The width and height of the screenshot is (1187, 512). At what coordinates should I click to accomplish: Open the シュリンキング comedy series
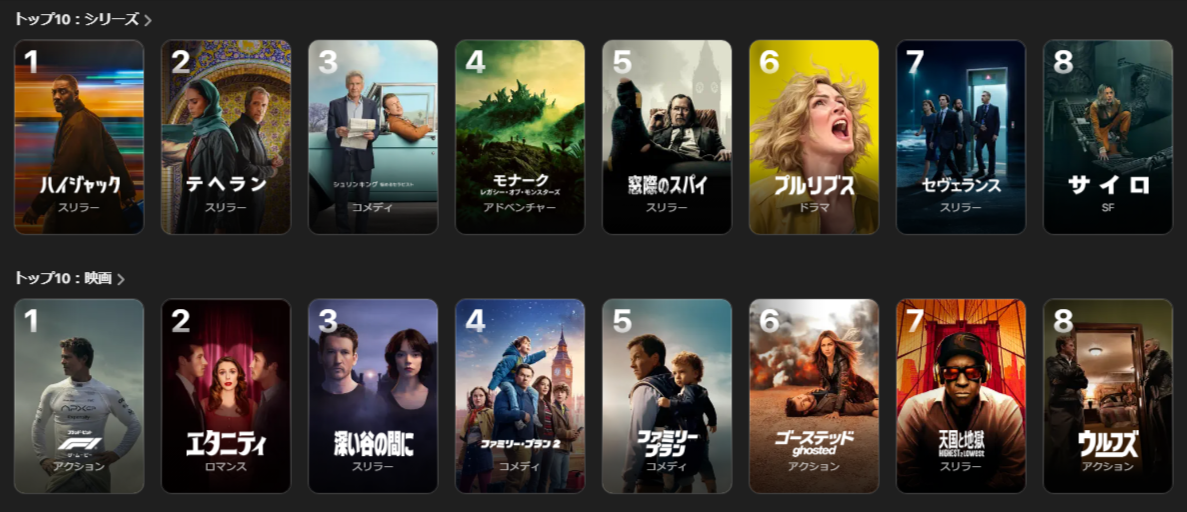373,137
